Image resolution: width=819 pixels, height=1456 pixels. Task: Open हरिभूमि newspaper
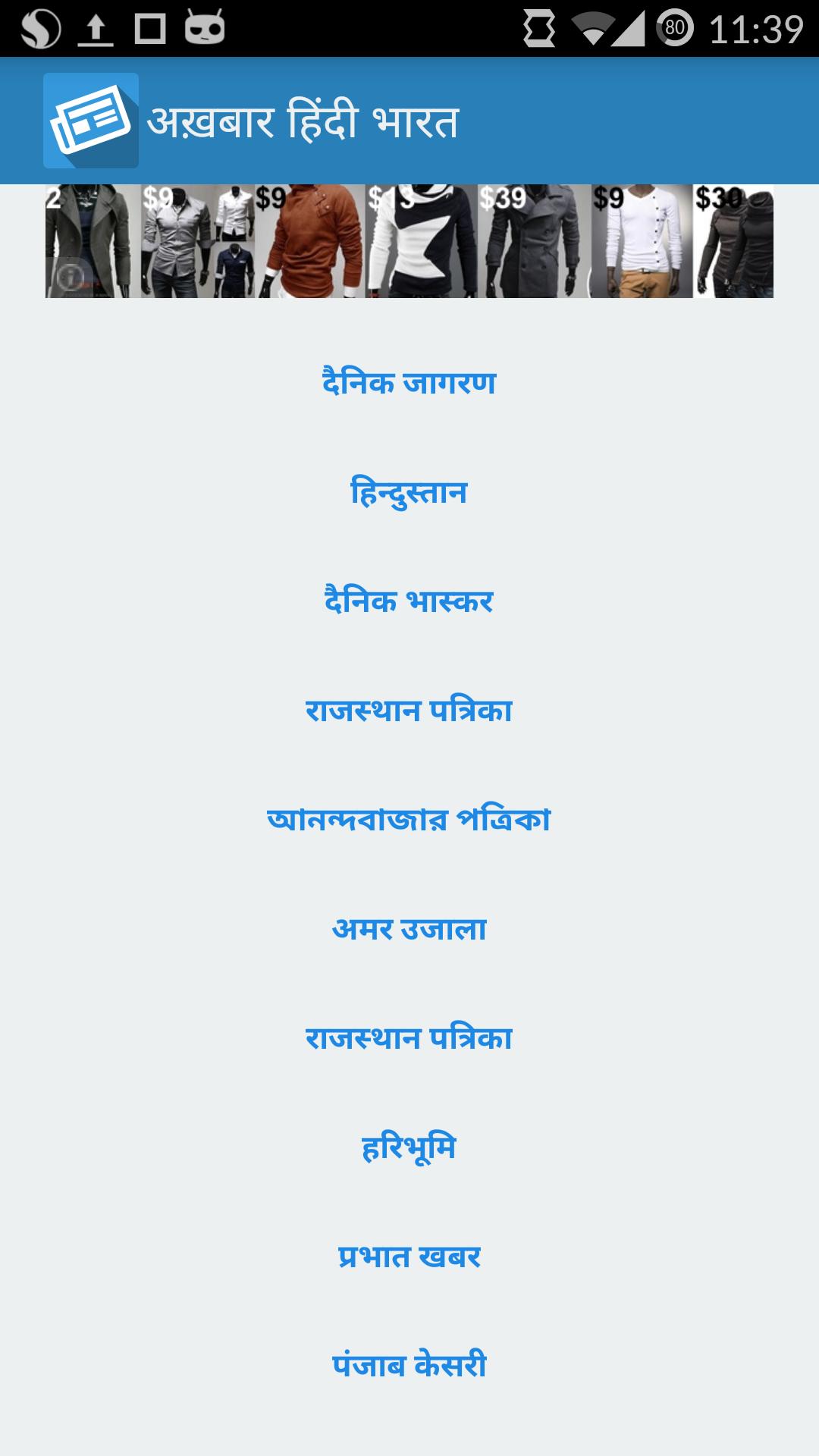[x=409, y=1147]
